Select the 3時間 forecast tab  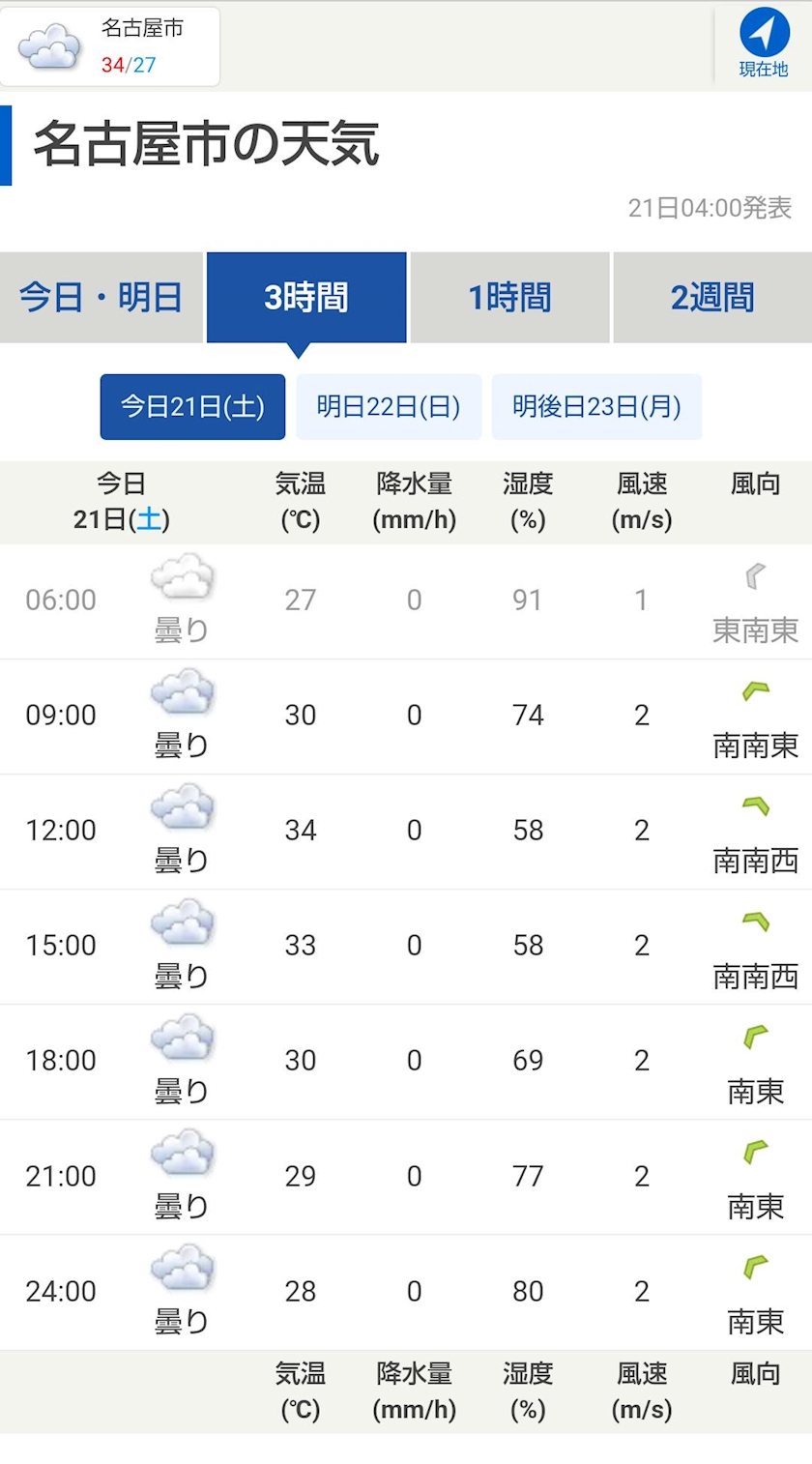point(306,298)
